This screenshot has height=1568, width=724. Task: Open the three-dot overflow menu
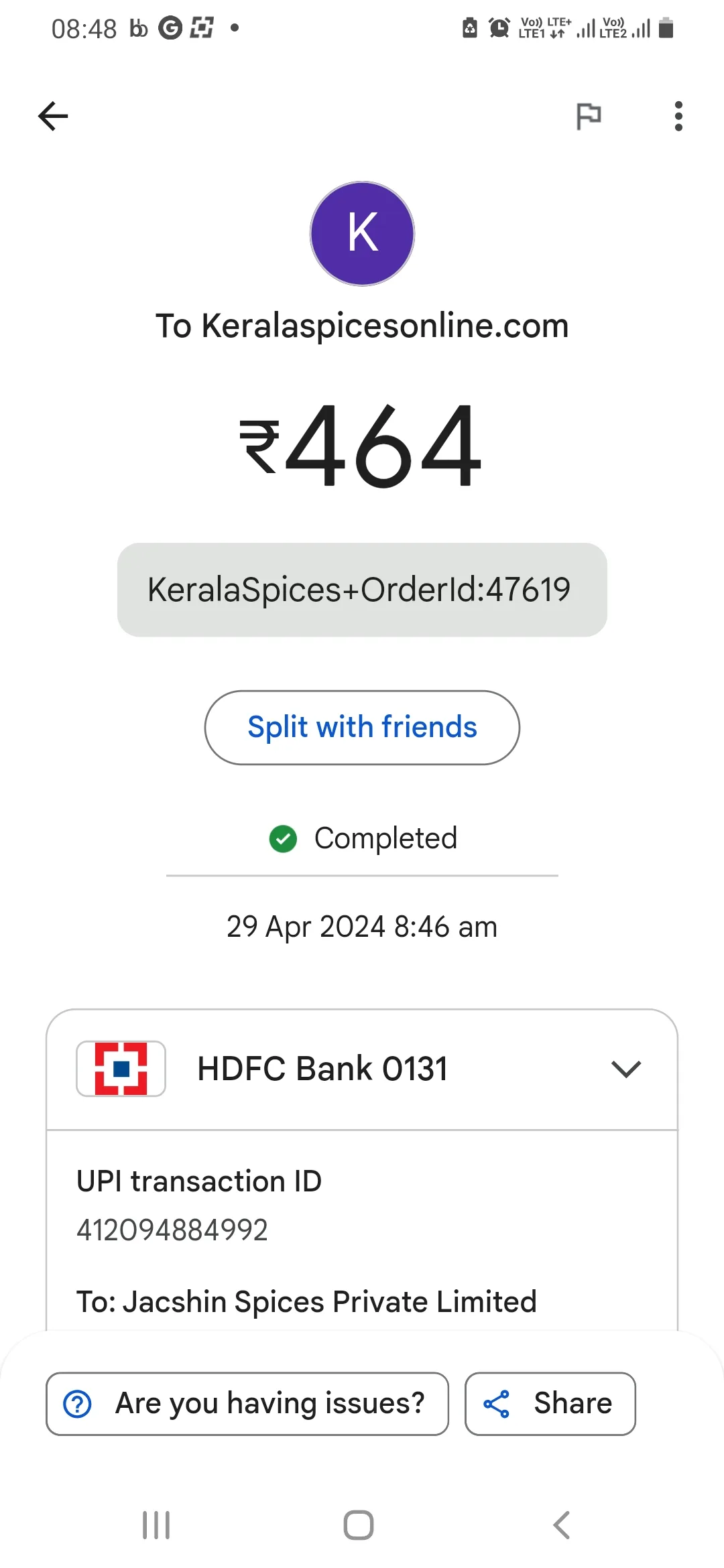click(x=678, y=117)
